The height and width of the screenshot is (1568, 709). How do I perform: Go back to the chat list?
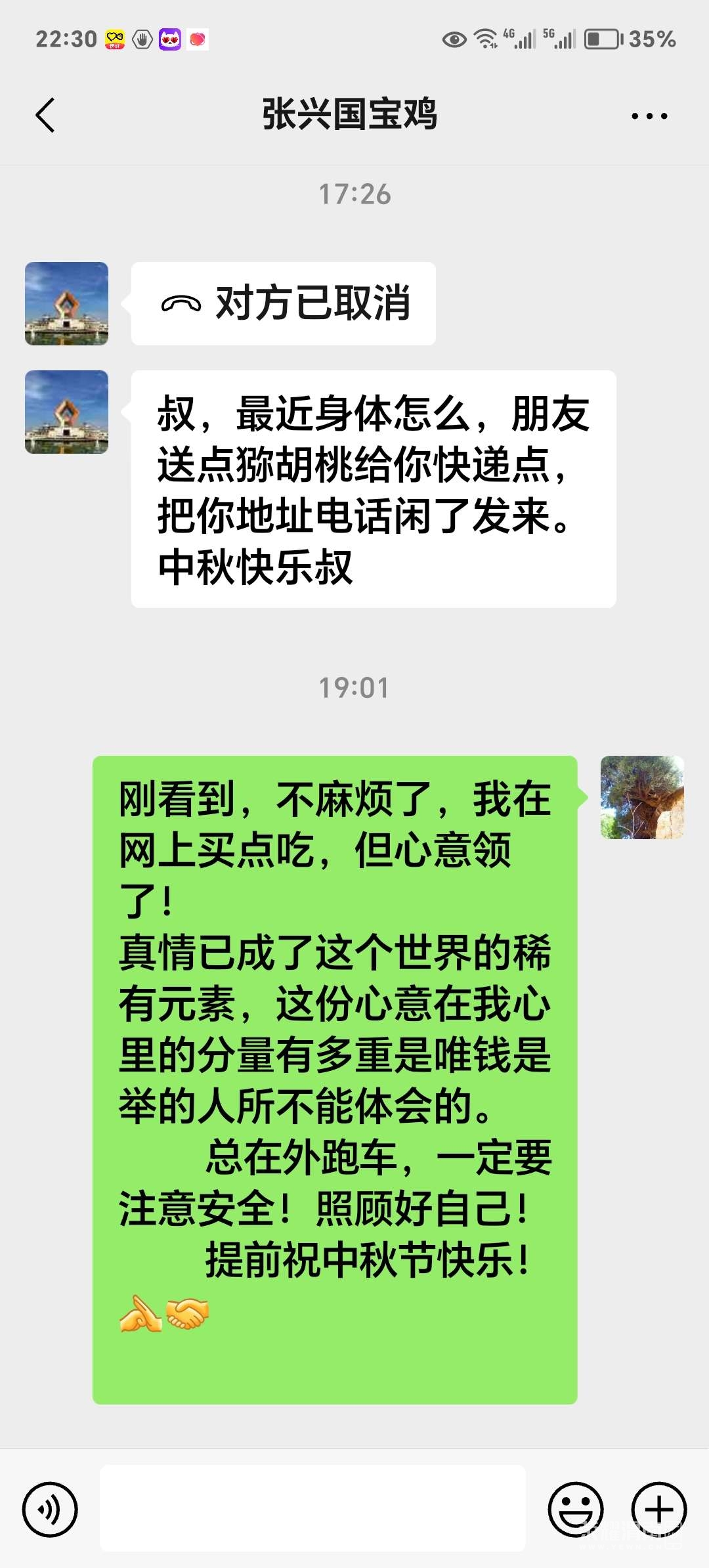45,116
